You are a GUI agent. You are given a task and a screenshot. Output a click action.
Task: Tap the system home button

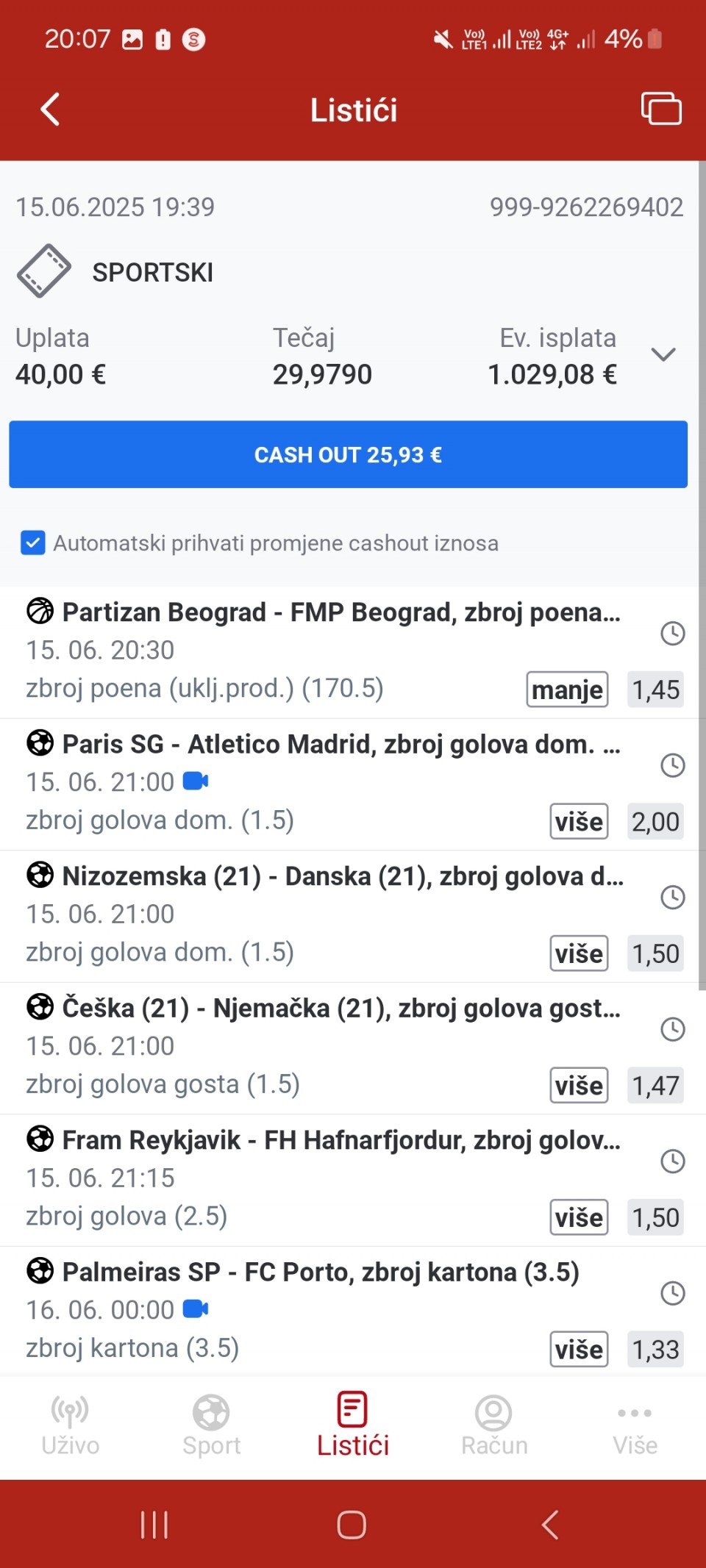tap(352, 1525)
